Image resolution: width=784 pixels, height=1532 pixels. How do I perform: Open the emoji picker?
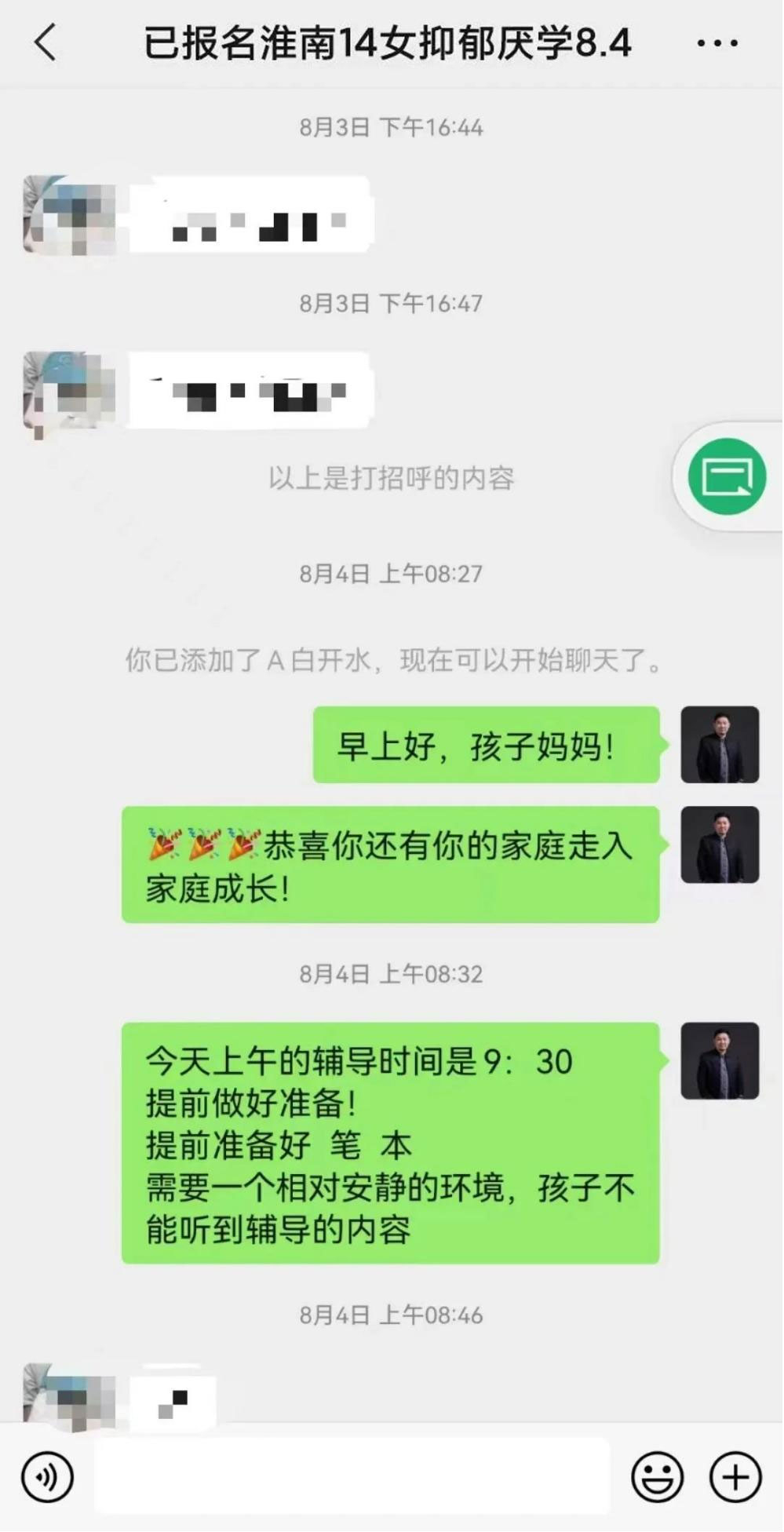point(657,1477)
